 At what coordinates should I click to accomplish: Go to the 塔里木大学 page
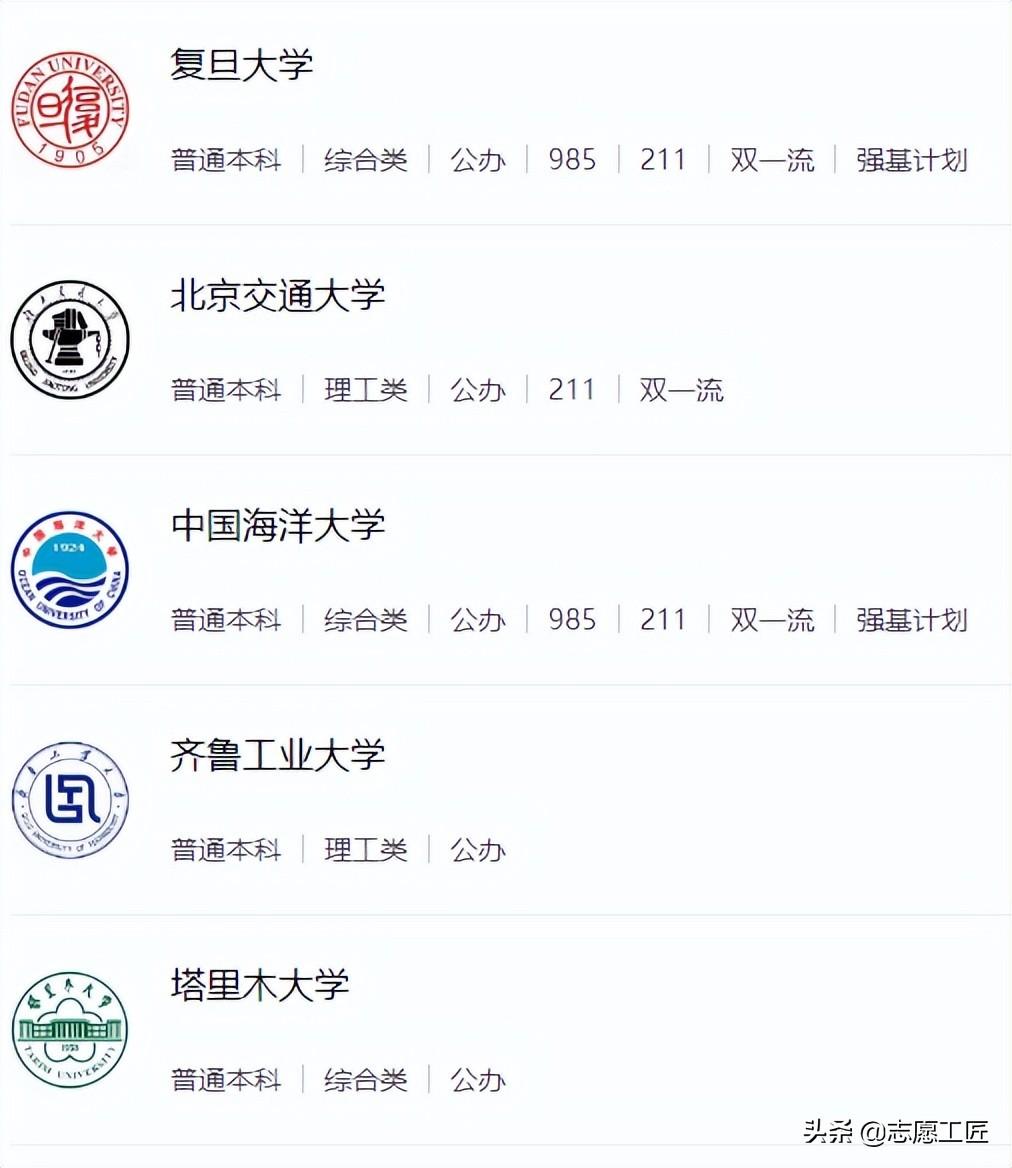coord(260,985)
